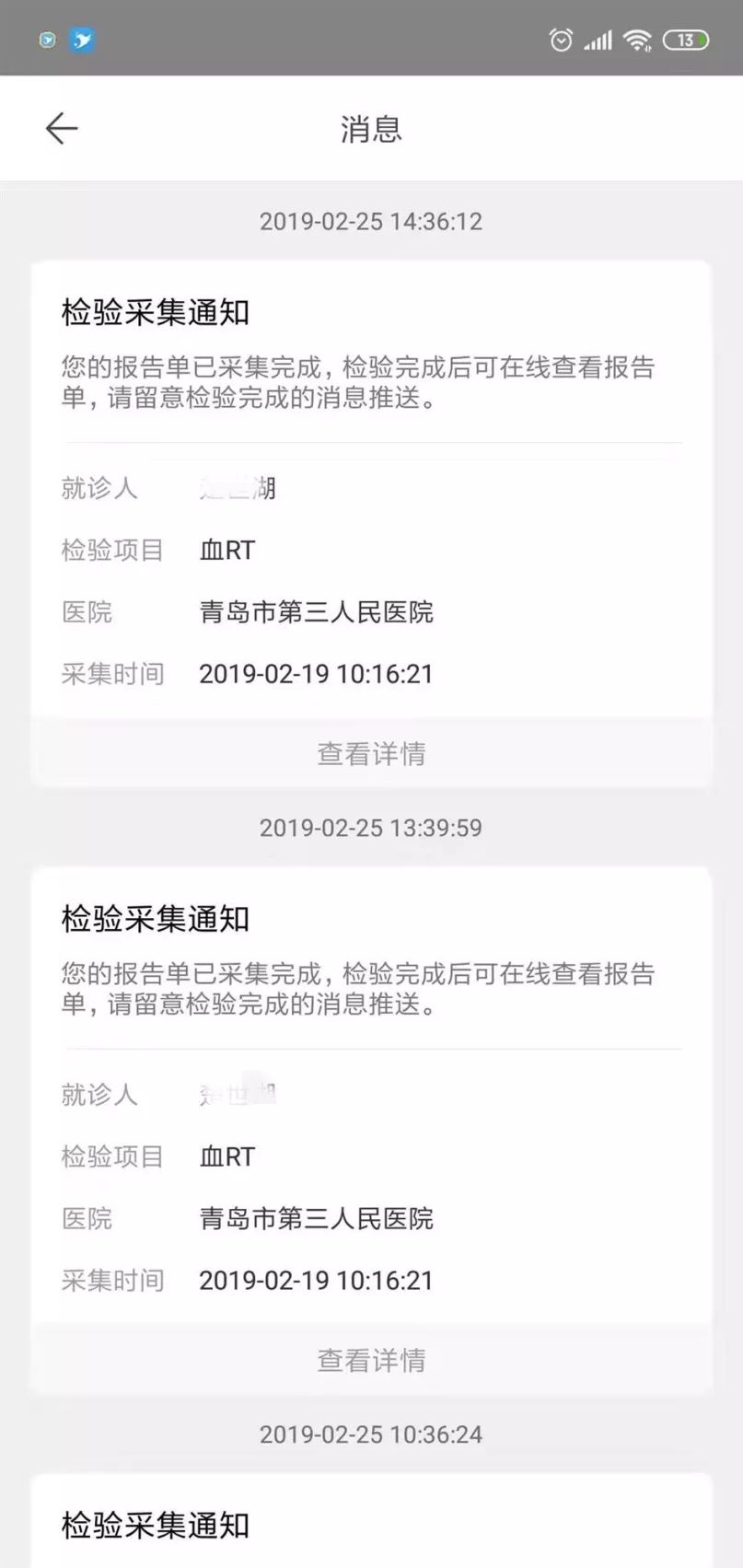Open the 检验采集通知 card dated 10:36:24
This screenshot has height=1568, width=743.
coord(371,1520)
